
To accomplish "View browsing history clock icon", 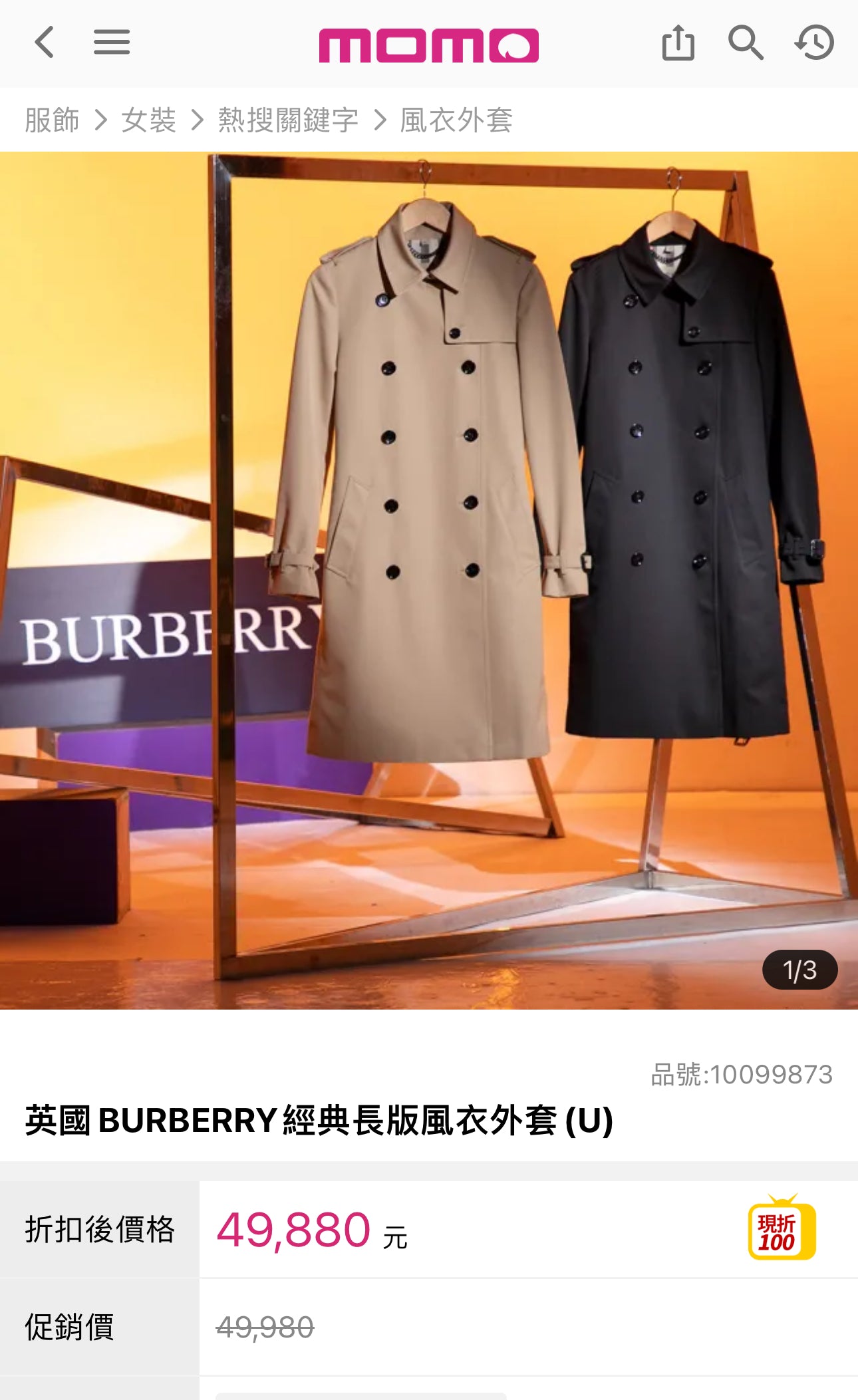I will 814,43.
